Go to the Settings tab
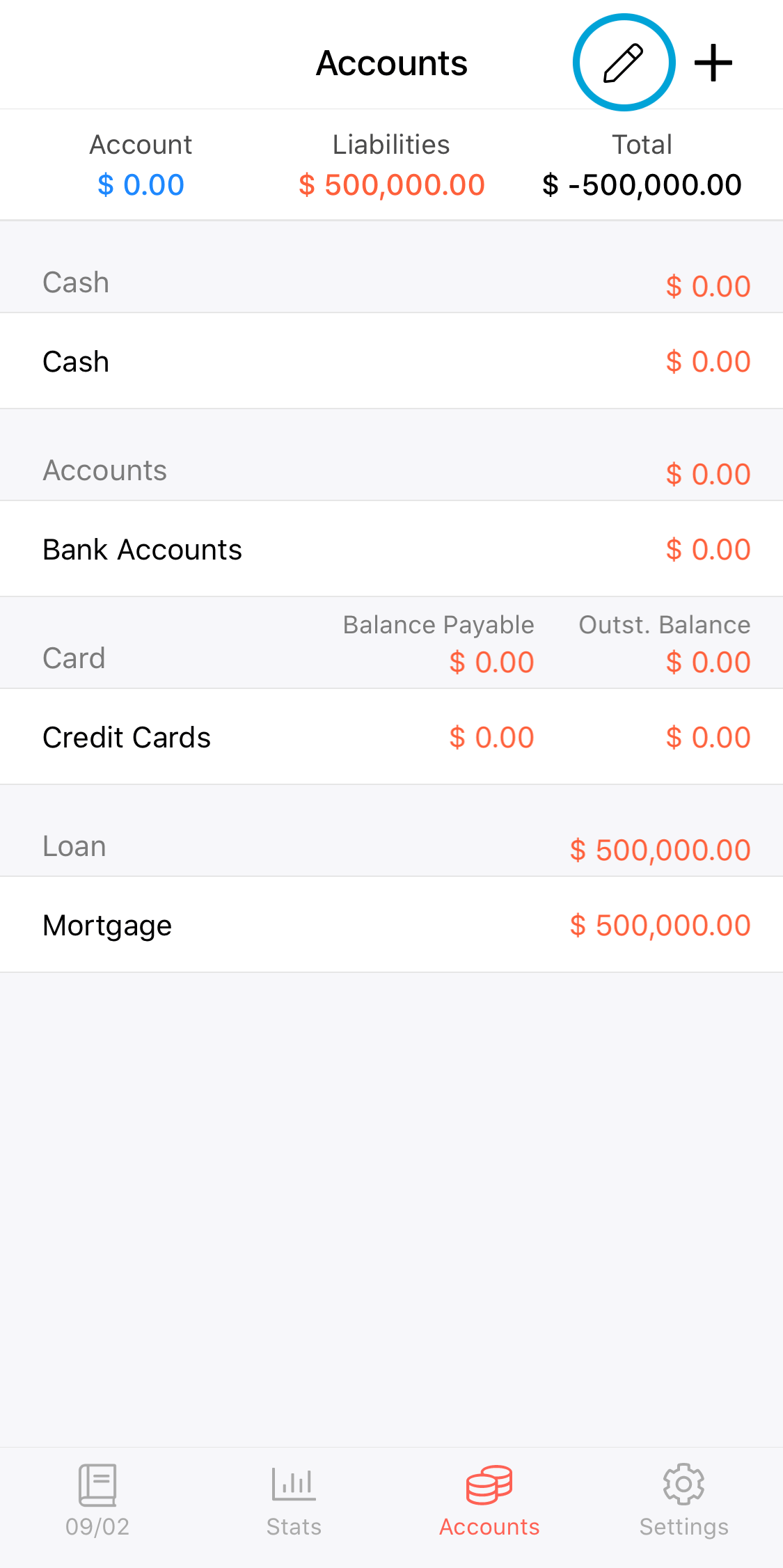Viewport: 783px width, 1568px height. (x=684, y=1500)
